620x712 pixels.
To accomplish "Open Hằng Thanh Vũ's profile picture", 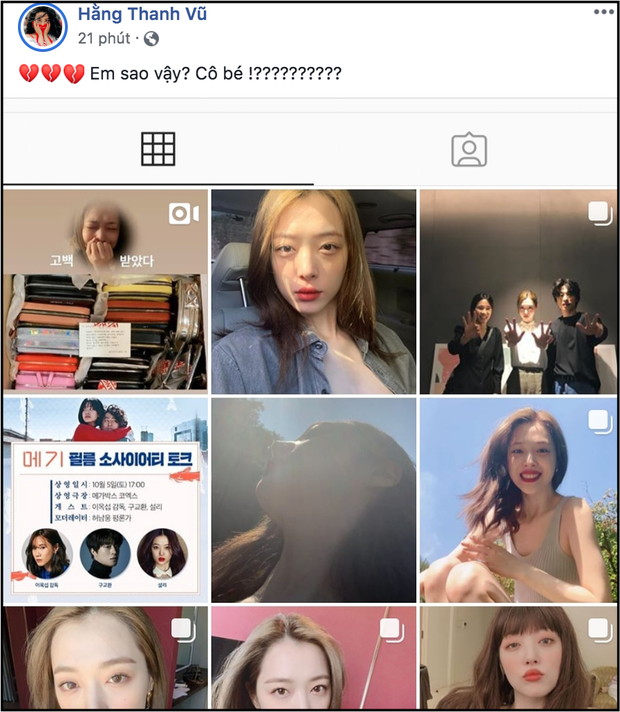I will tap(41, 27).
